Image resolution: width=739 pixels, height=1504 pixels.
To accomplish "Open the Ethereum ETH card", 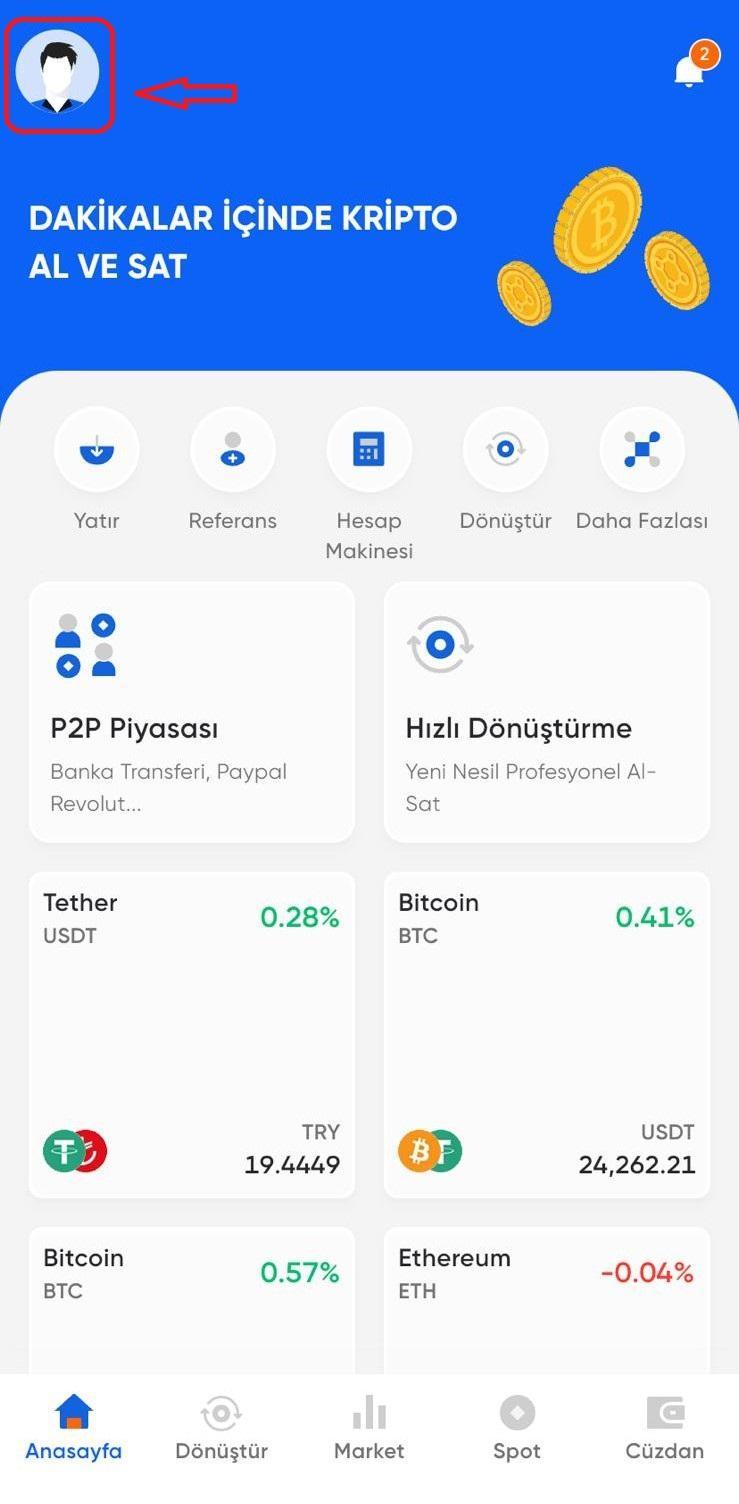I will 547,1300.
